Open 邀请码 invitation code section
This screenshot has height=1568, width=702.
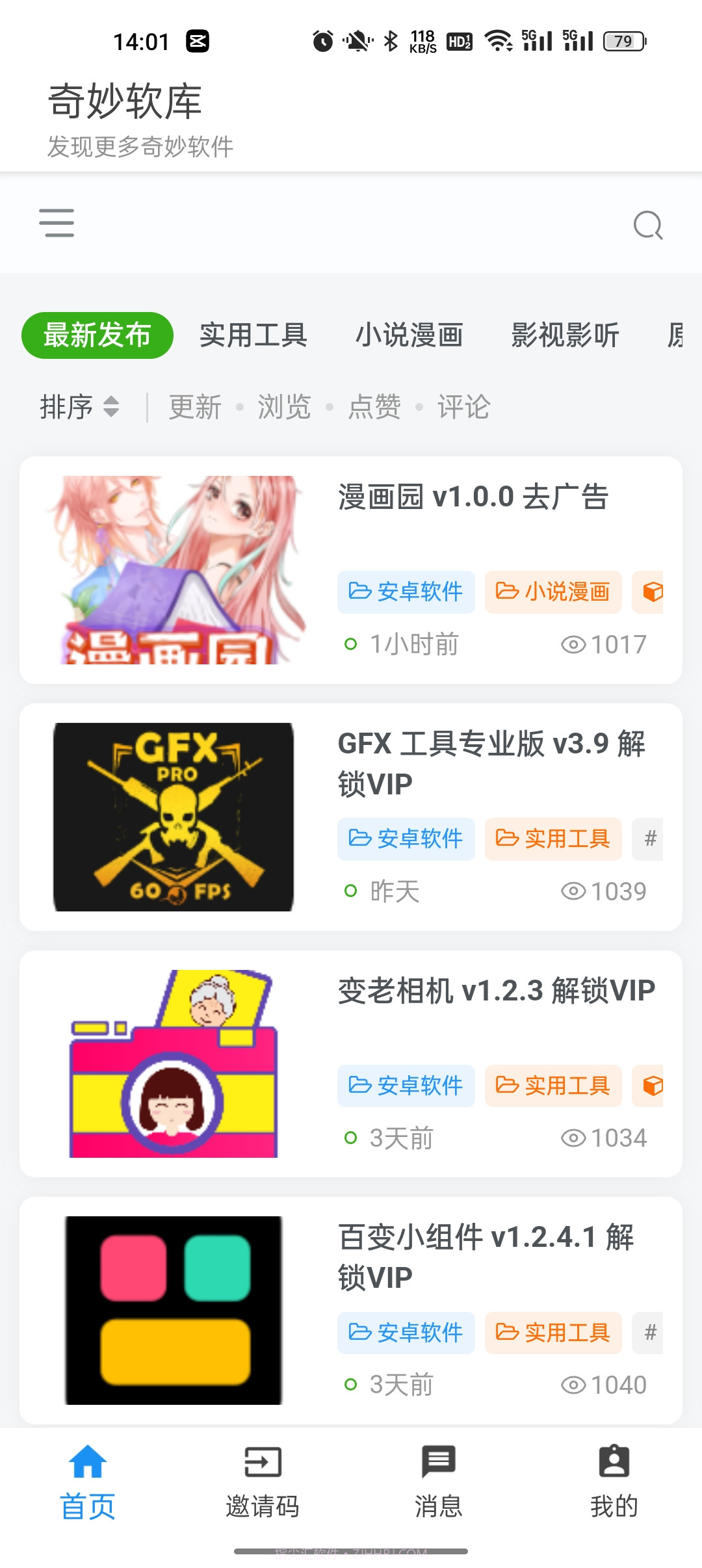coord(263,1485)
